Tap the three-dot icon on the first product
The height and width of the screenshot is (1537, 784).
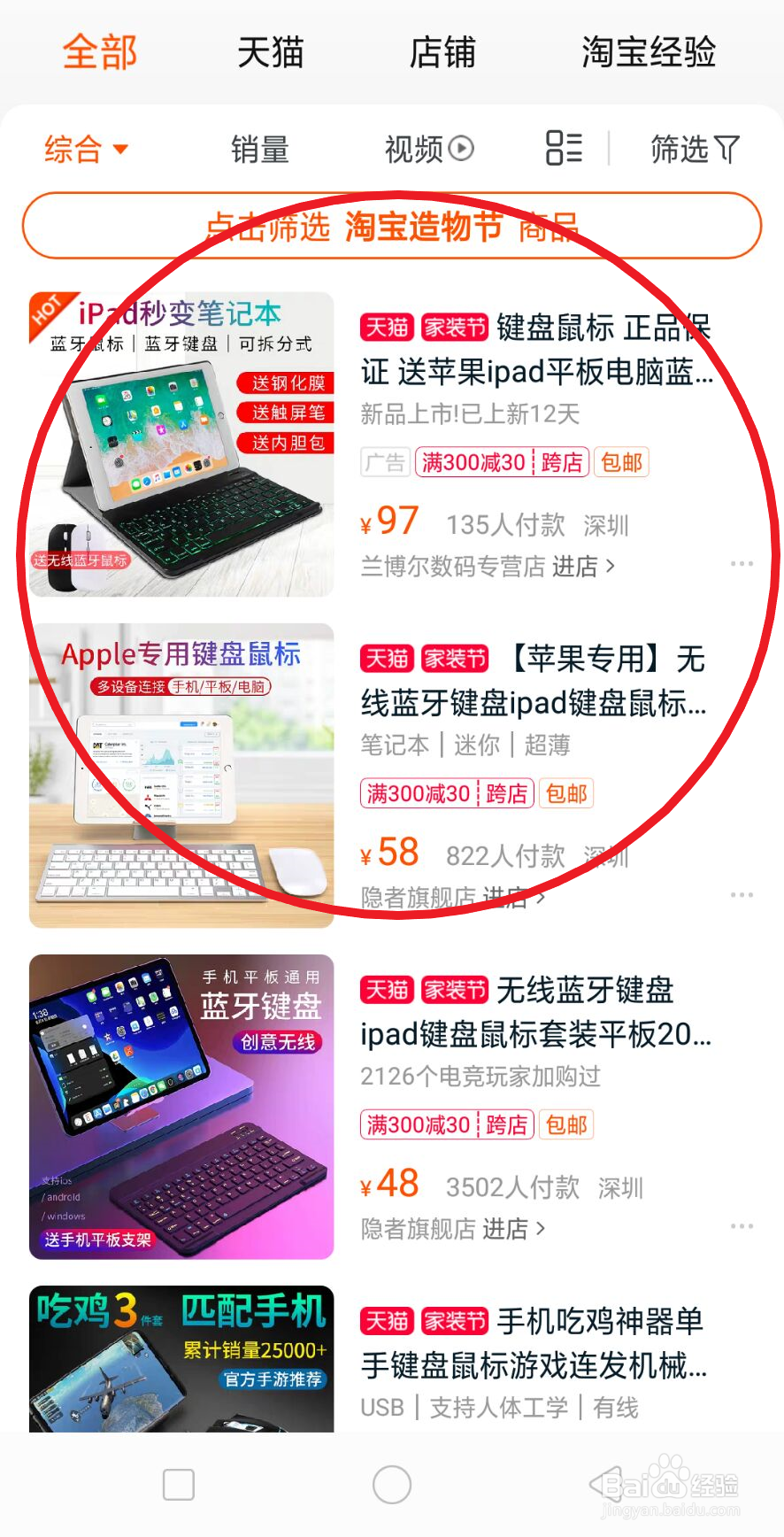(742, 564)
